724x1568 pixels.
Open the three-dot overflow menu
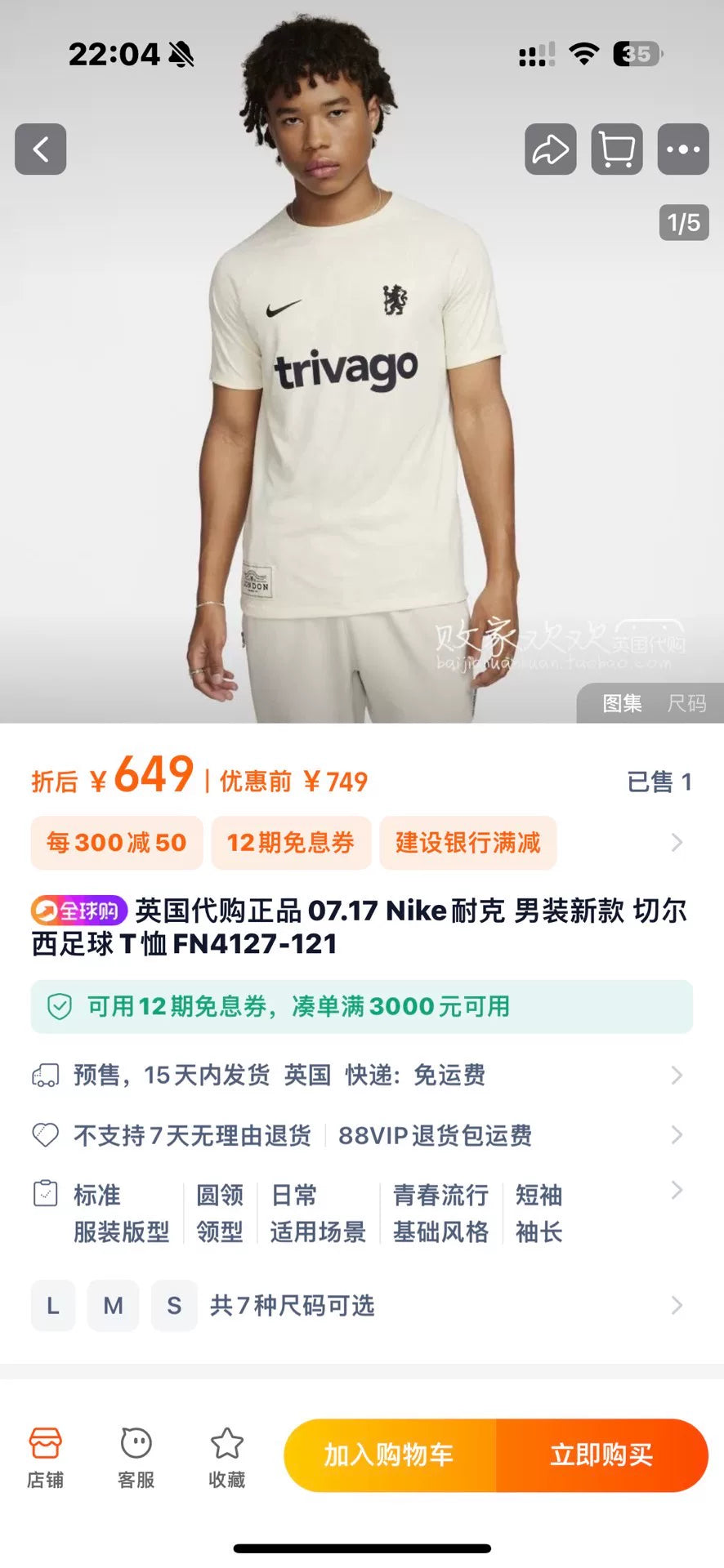[x=683, y=149]
